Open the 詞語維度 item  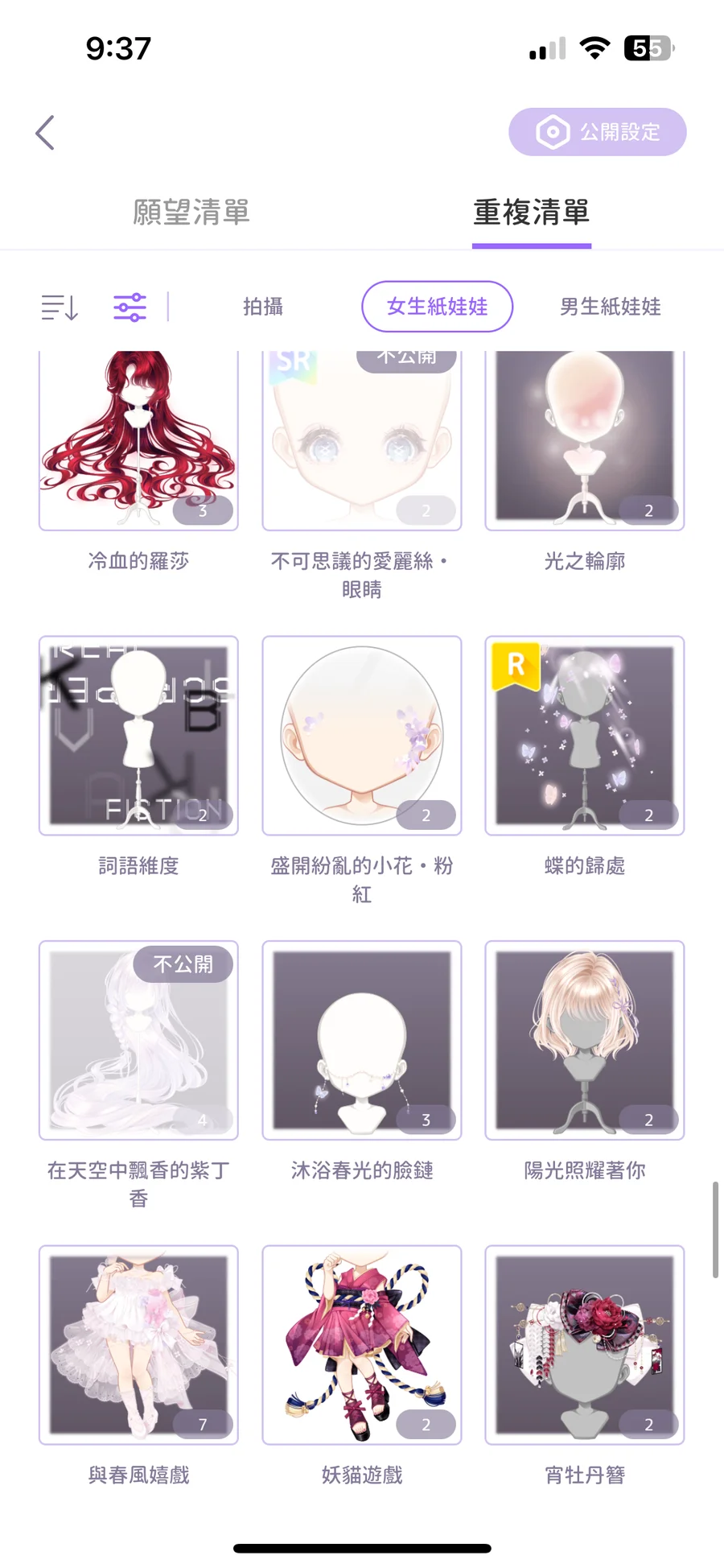click(138, 735)
